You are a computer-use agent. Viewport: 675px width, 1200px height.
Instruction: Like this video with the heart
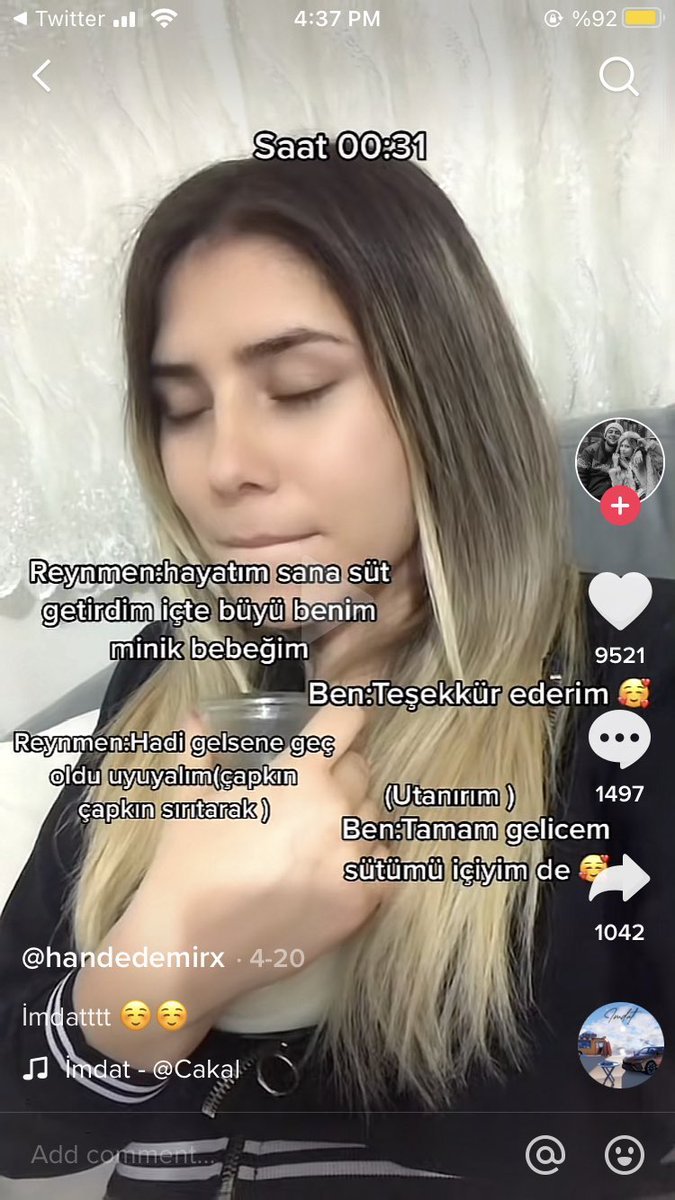(x=619, y=603)
